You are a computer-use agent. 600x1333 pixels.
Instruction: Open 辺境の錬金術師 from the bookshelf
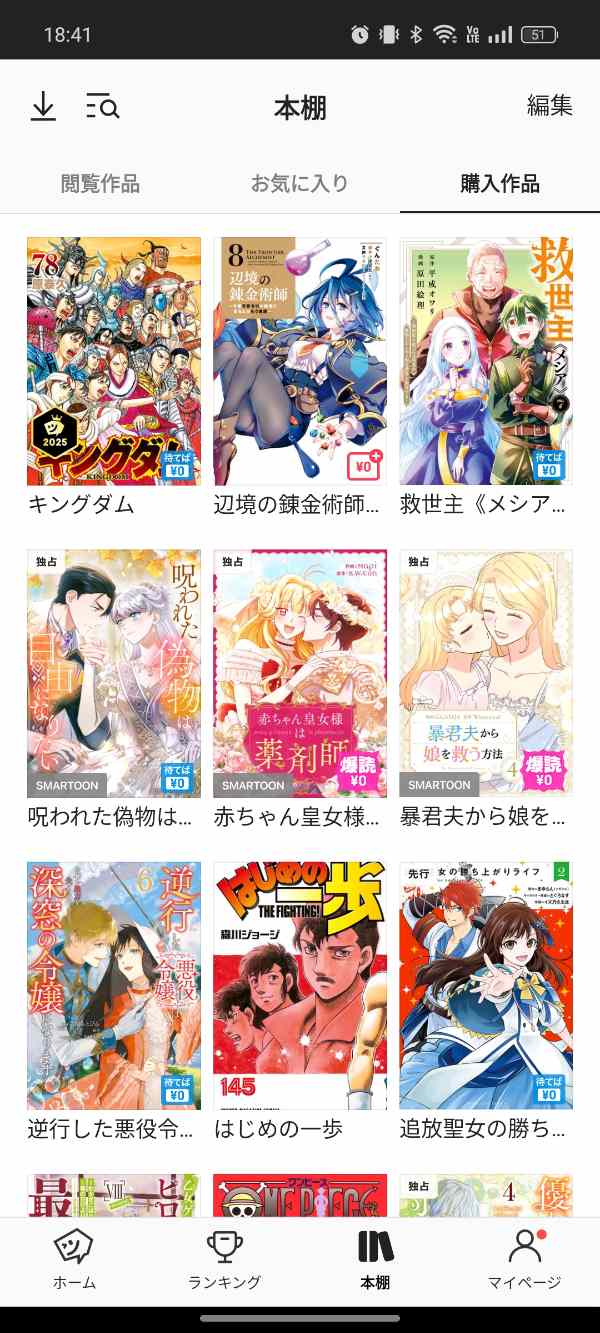(x=299, y=361)
